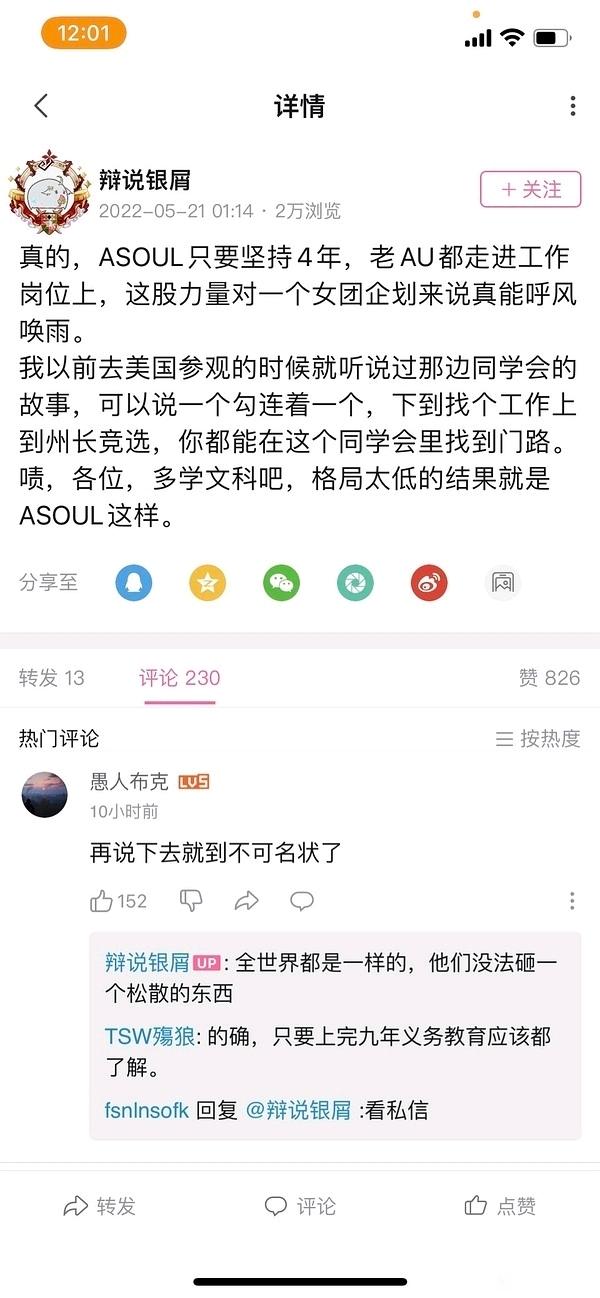
Task: Switch to the 转发 13 tab
Action: (52, 678)
